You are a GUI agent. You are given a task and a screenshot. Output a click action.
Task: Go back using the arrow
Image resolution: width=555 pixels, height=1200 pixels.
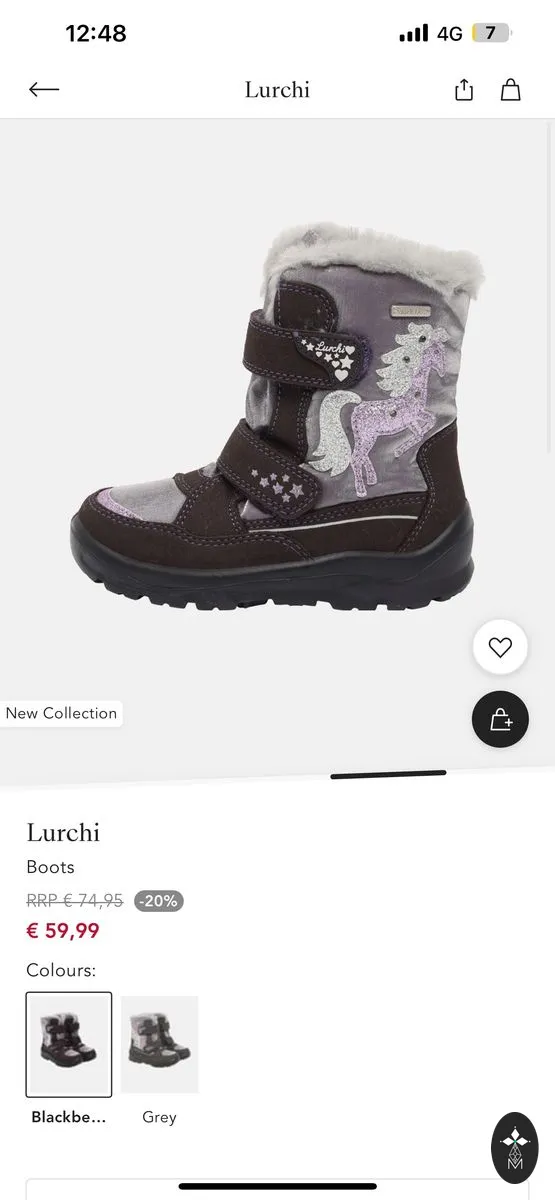[x=44, y=90]
